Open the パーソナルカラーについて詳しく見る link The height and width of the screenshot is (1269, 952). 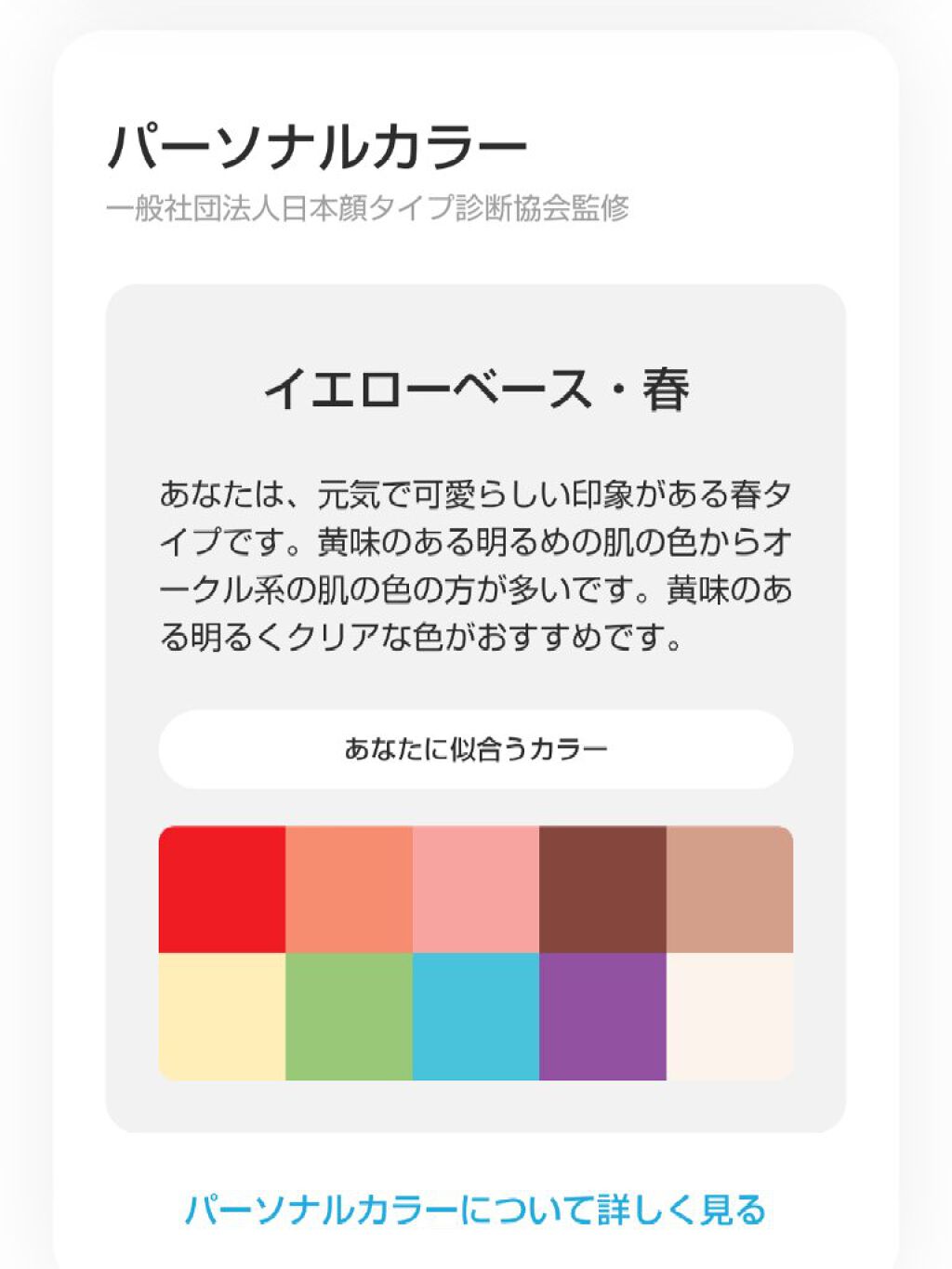(x=475, y=1210)
